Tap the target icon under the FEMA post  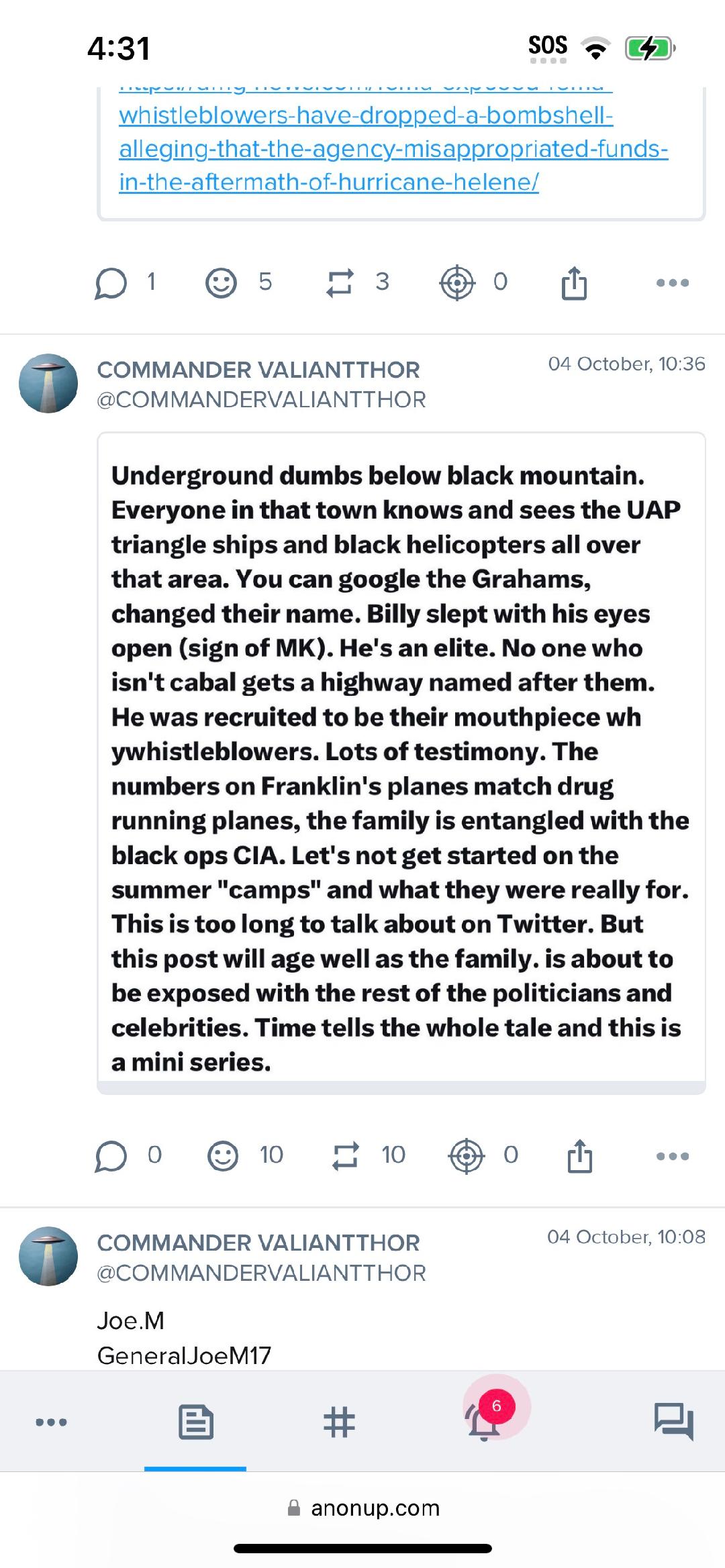coord(457,282)
